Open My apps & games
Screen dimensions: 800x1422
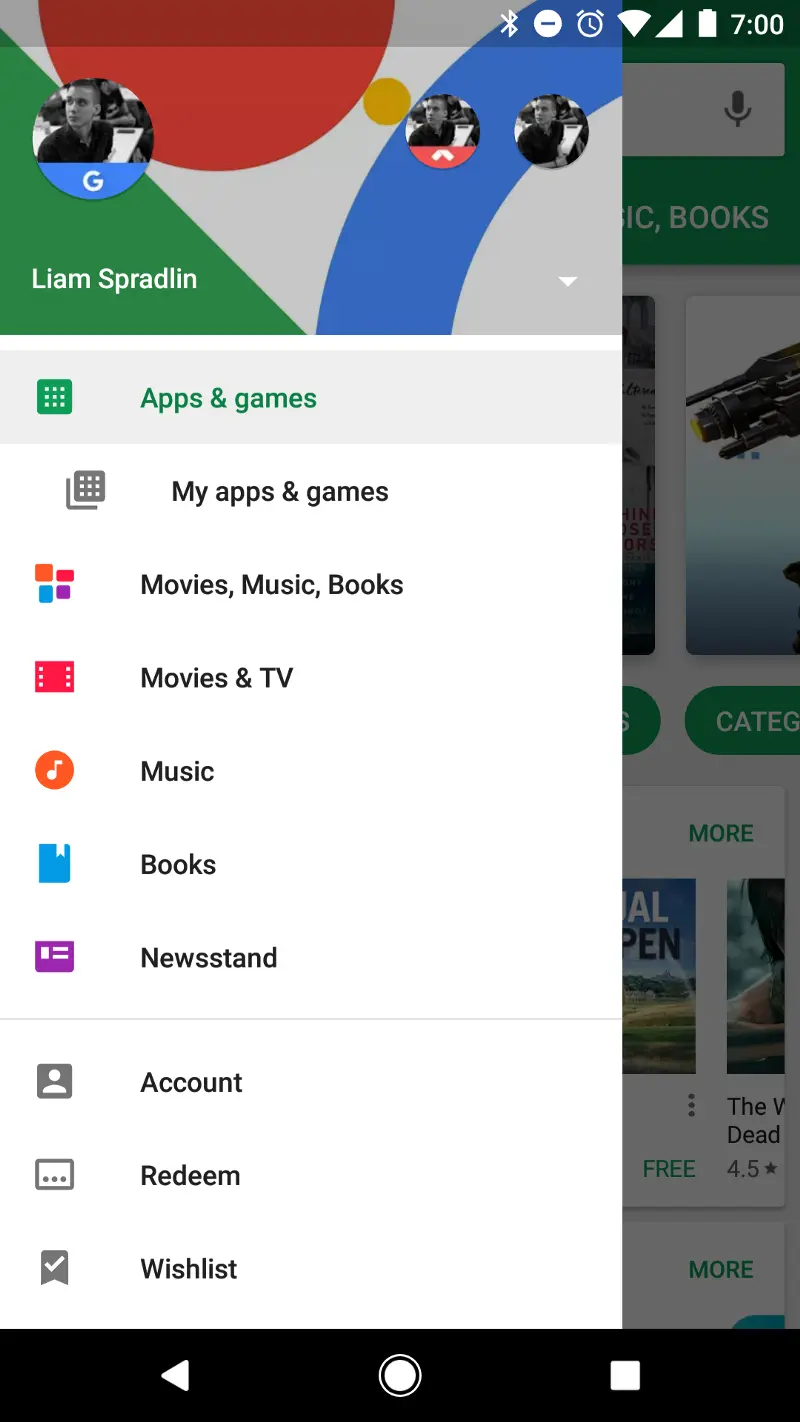click(279, 492)
